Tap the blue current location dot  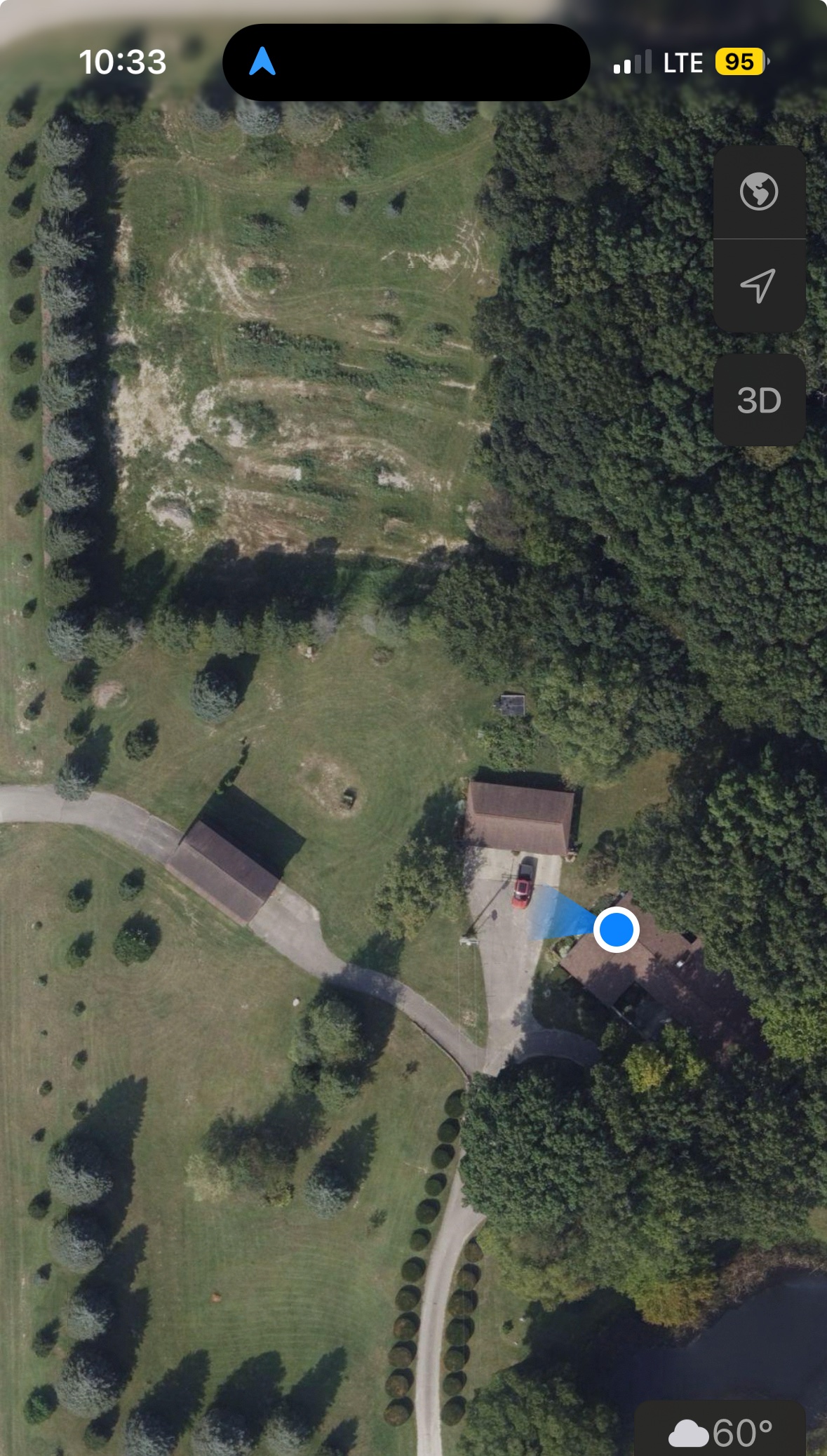coord(616,930)
